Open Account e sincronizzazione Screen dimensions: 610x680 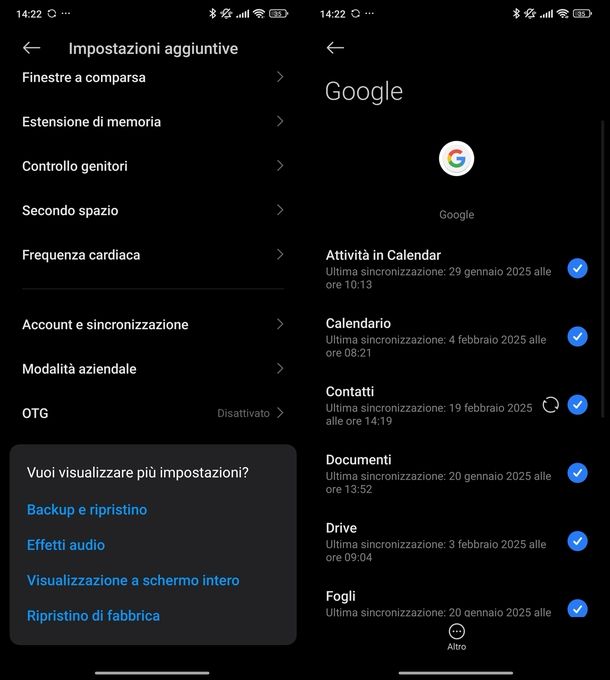point(152,324)
